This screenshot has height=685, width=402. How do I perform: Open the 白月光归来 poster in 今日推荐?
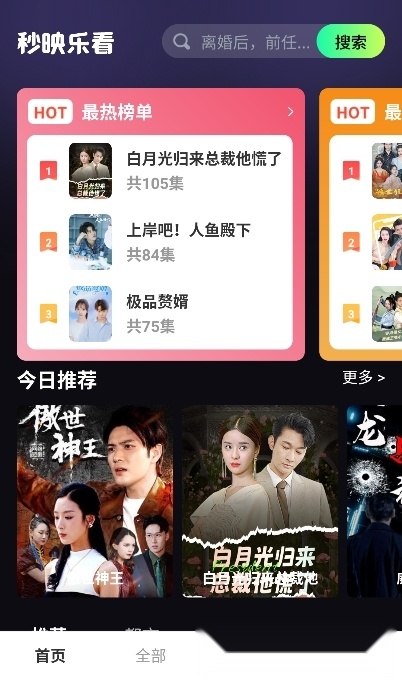(x=260, y=501)
